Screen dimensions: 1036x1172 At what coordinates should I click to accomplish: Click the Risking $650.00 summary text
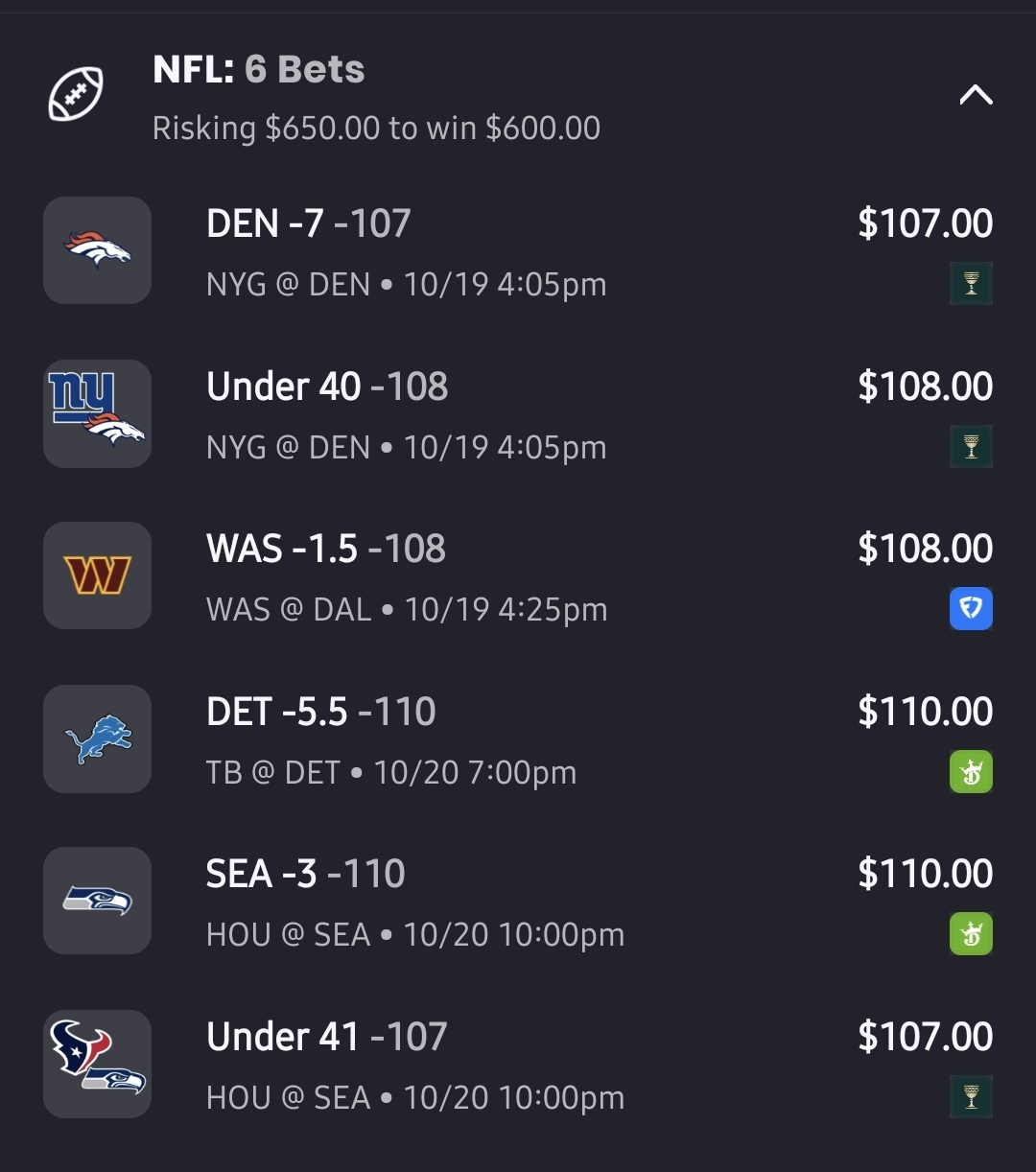click(375, 128)
